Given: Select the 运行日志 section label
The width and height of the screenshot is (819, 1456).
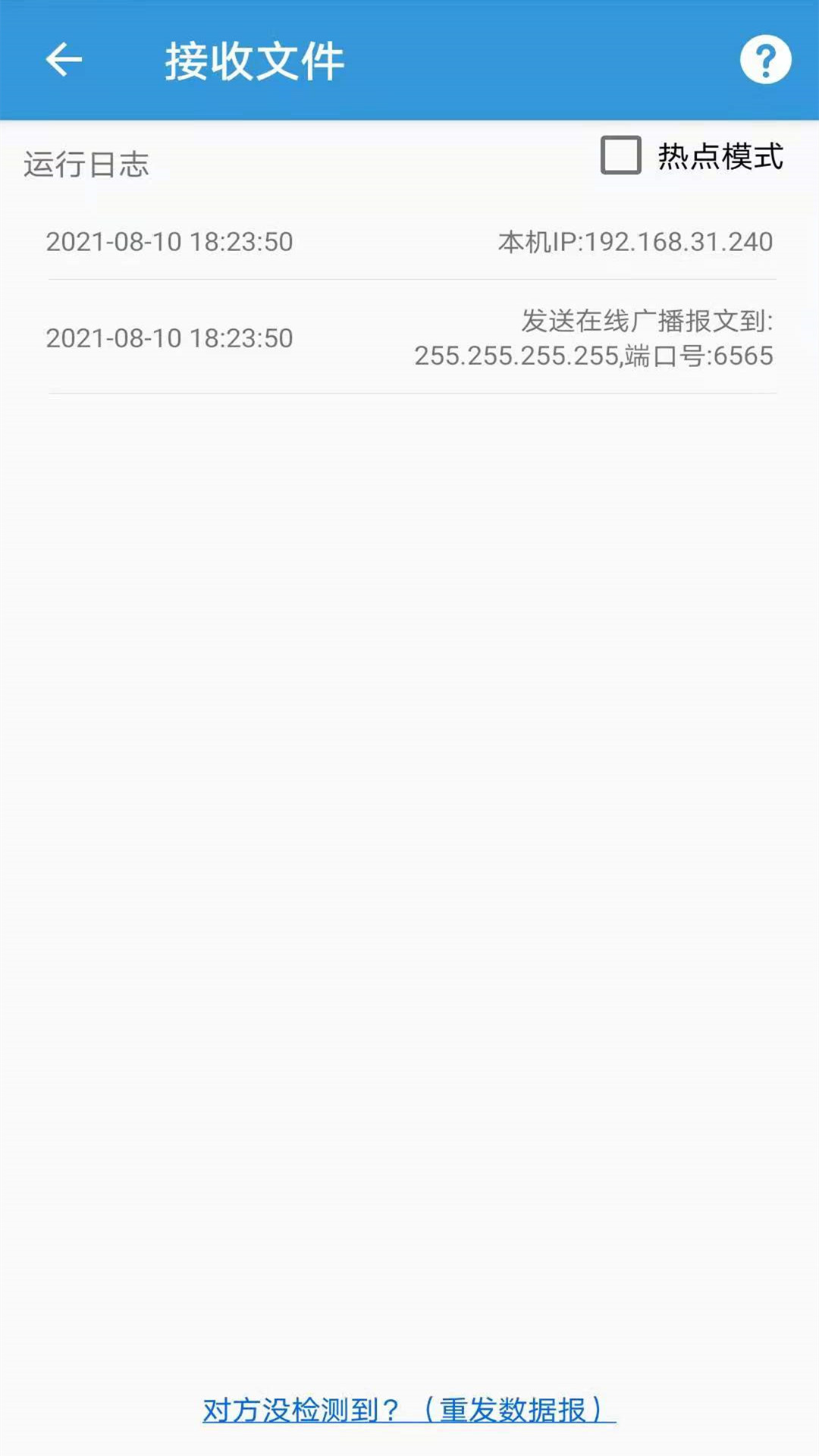Looking at the screenshot, I should pos(85,165).
